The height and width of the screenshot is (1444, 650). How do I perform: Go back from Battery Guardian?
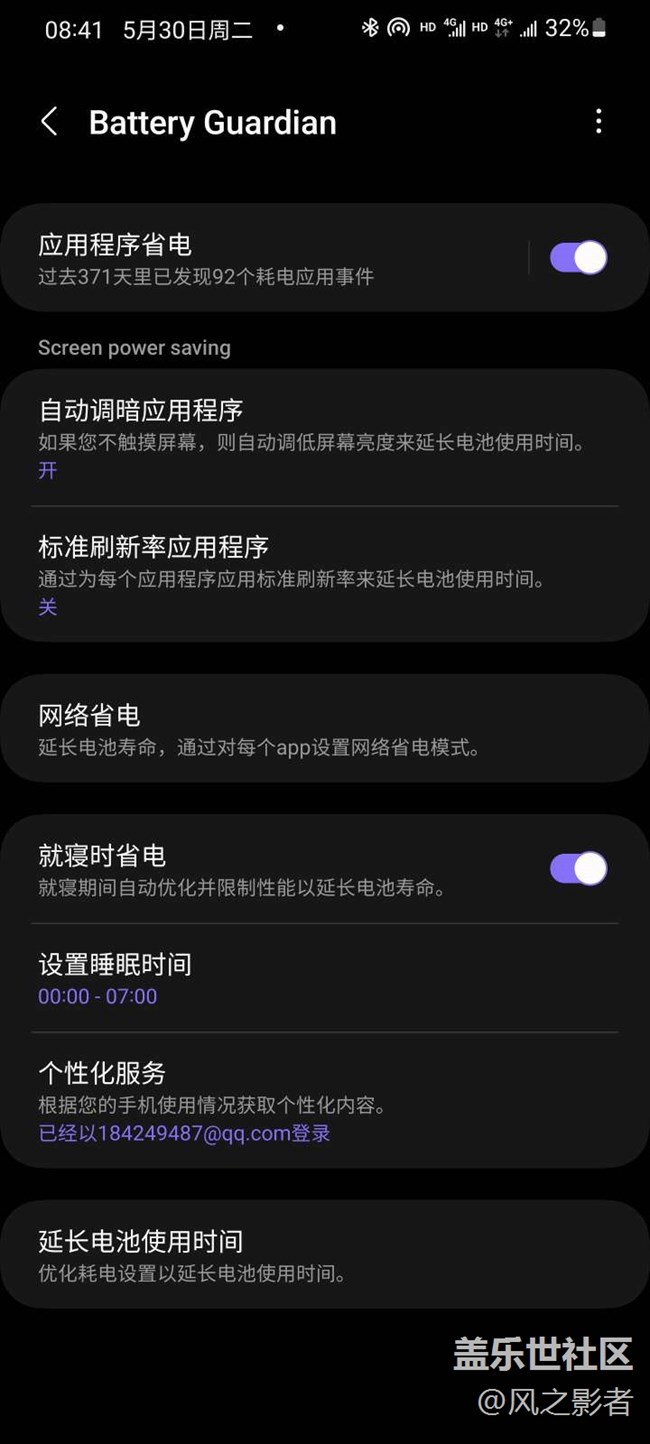click(x=49, y=122)
